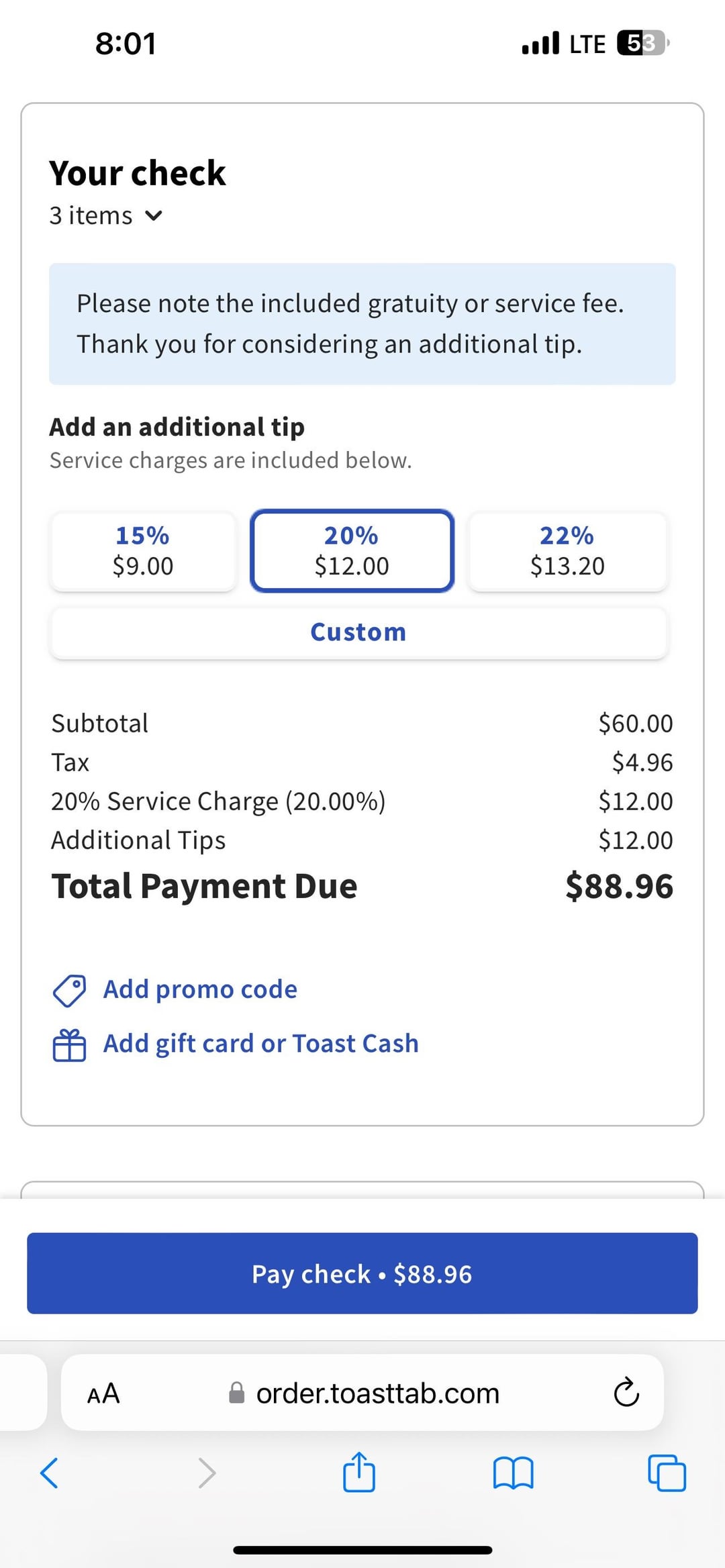Pay check of $88.96
Image resolution: width=725 pixels, height=1568 pixels.
point(362,1273)
